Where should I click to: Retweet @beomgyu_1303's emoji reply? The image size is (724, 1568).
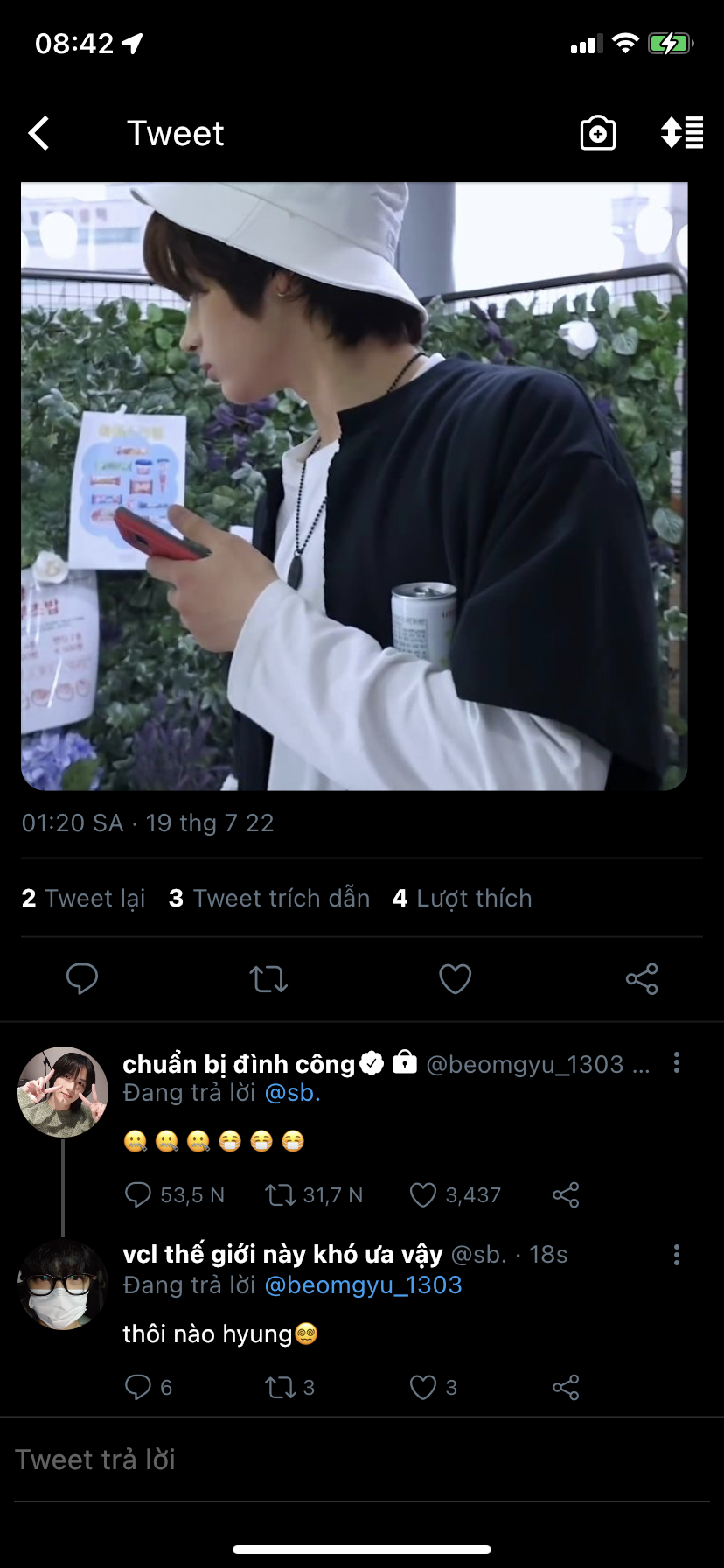pyautogui.click(x=281, y=1195)
